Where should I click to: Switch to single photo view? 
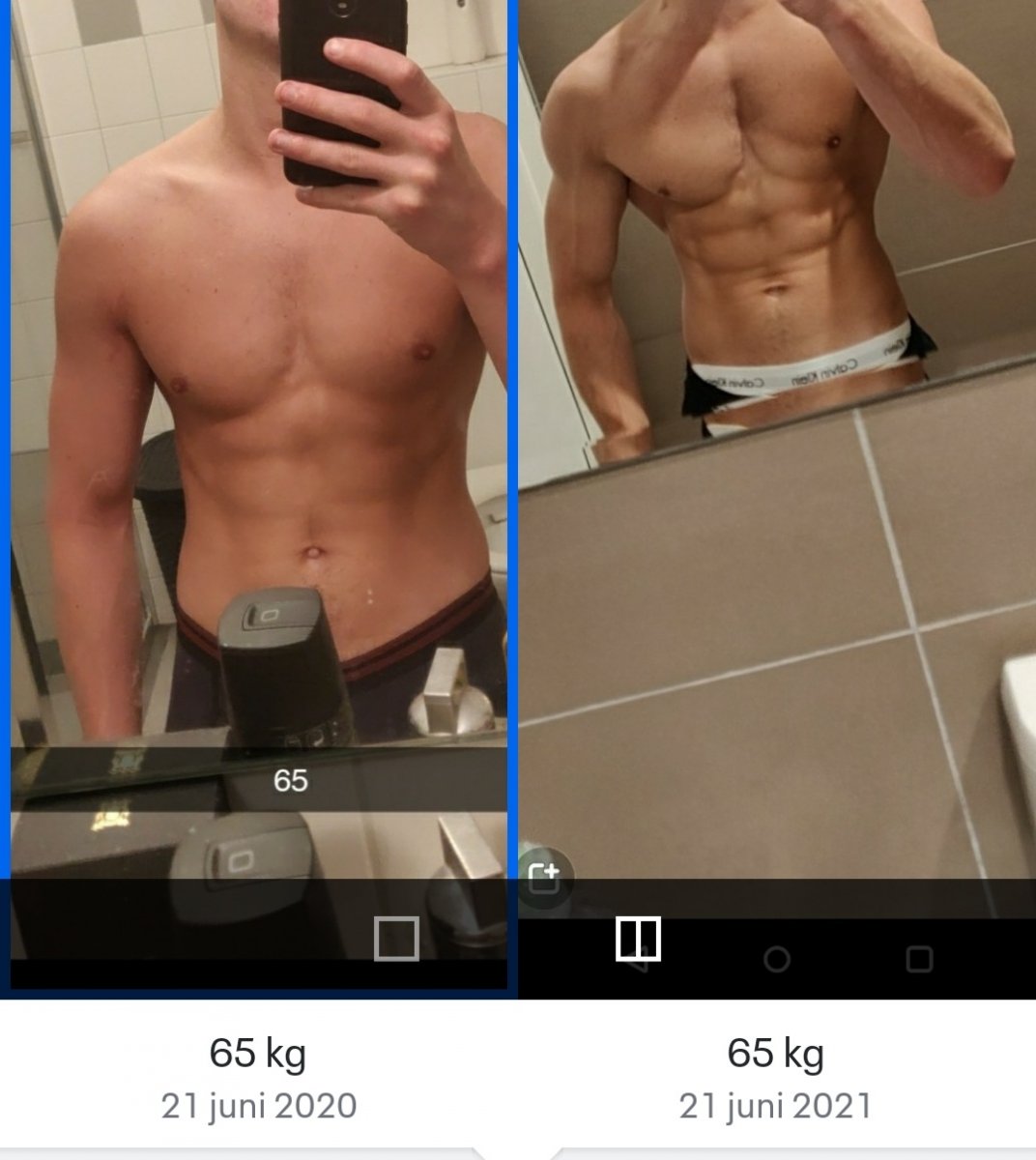click(396, 939)
